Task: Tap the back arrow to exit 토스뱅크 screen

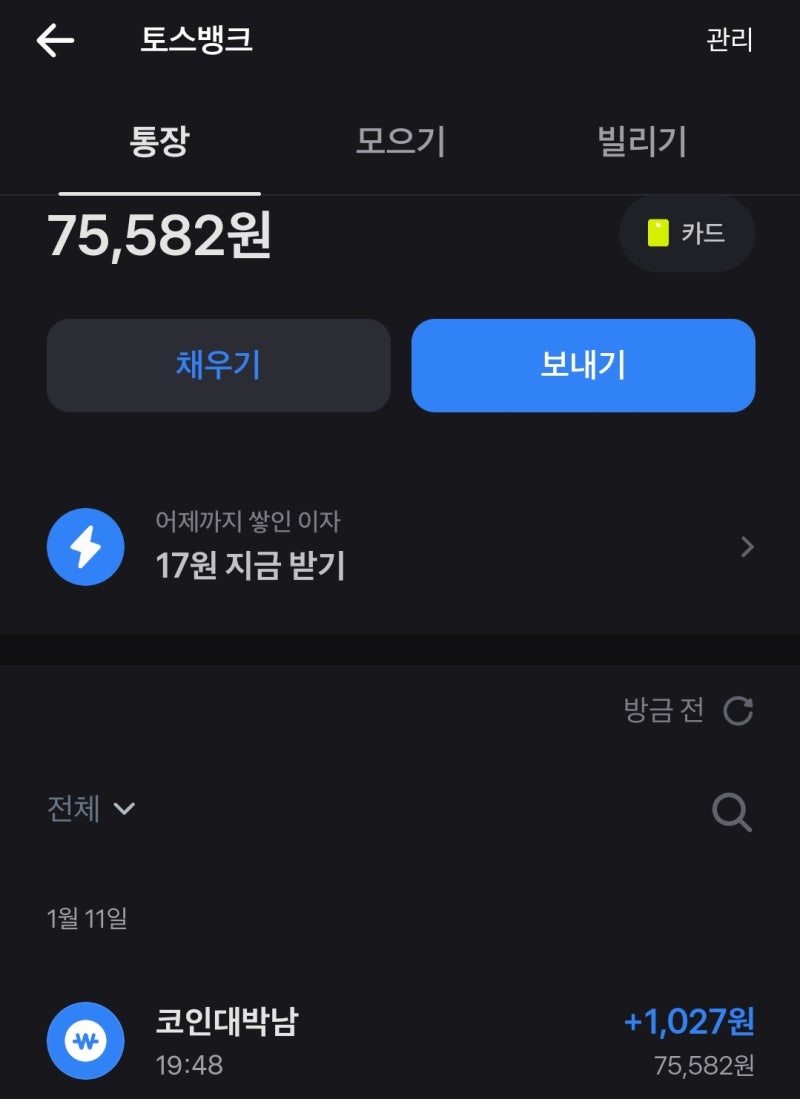Action: 55,40
